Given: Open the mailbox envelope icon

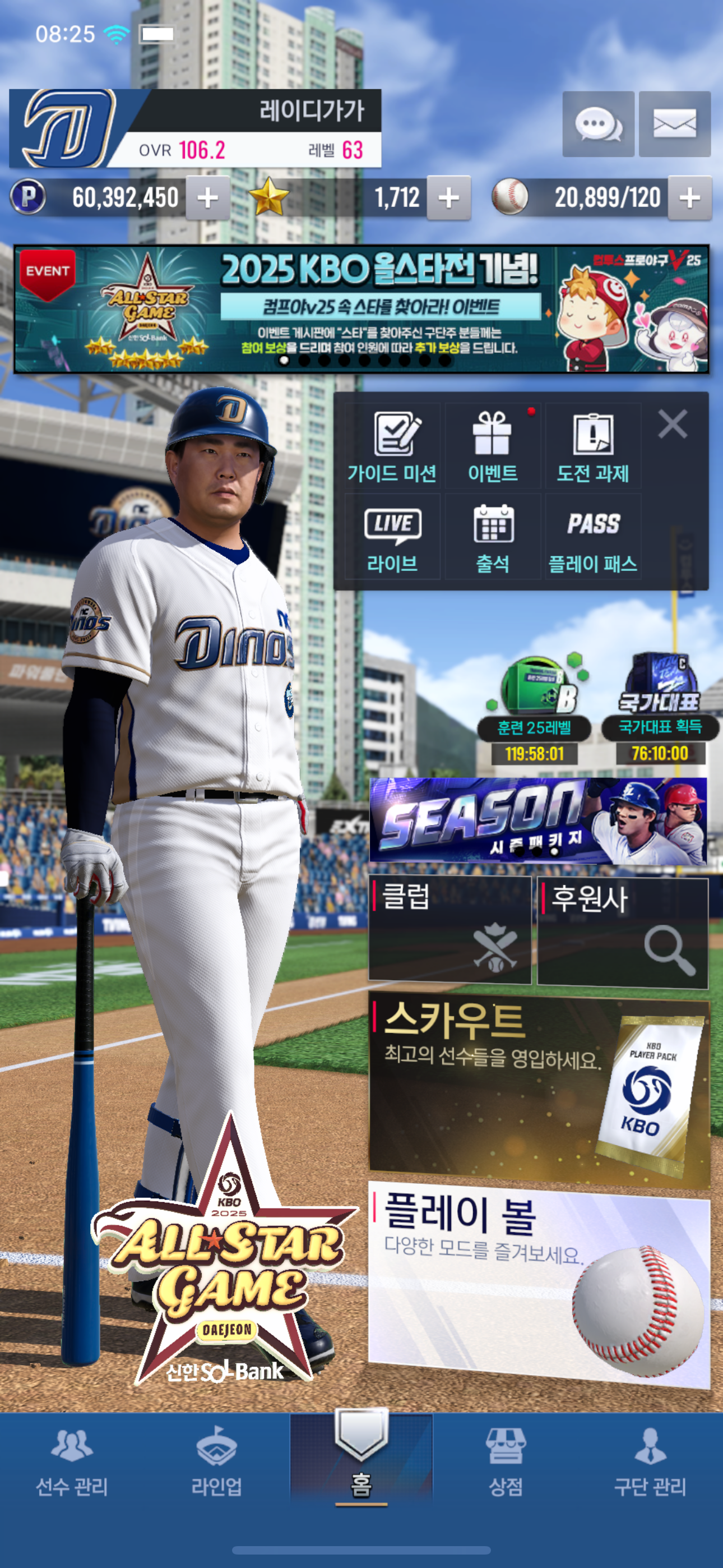Looking at the screenshot, I should [x=674, y=124].
